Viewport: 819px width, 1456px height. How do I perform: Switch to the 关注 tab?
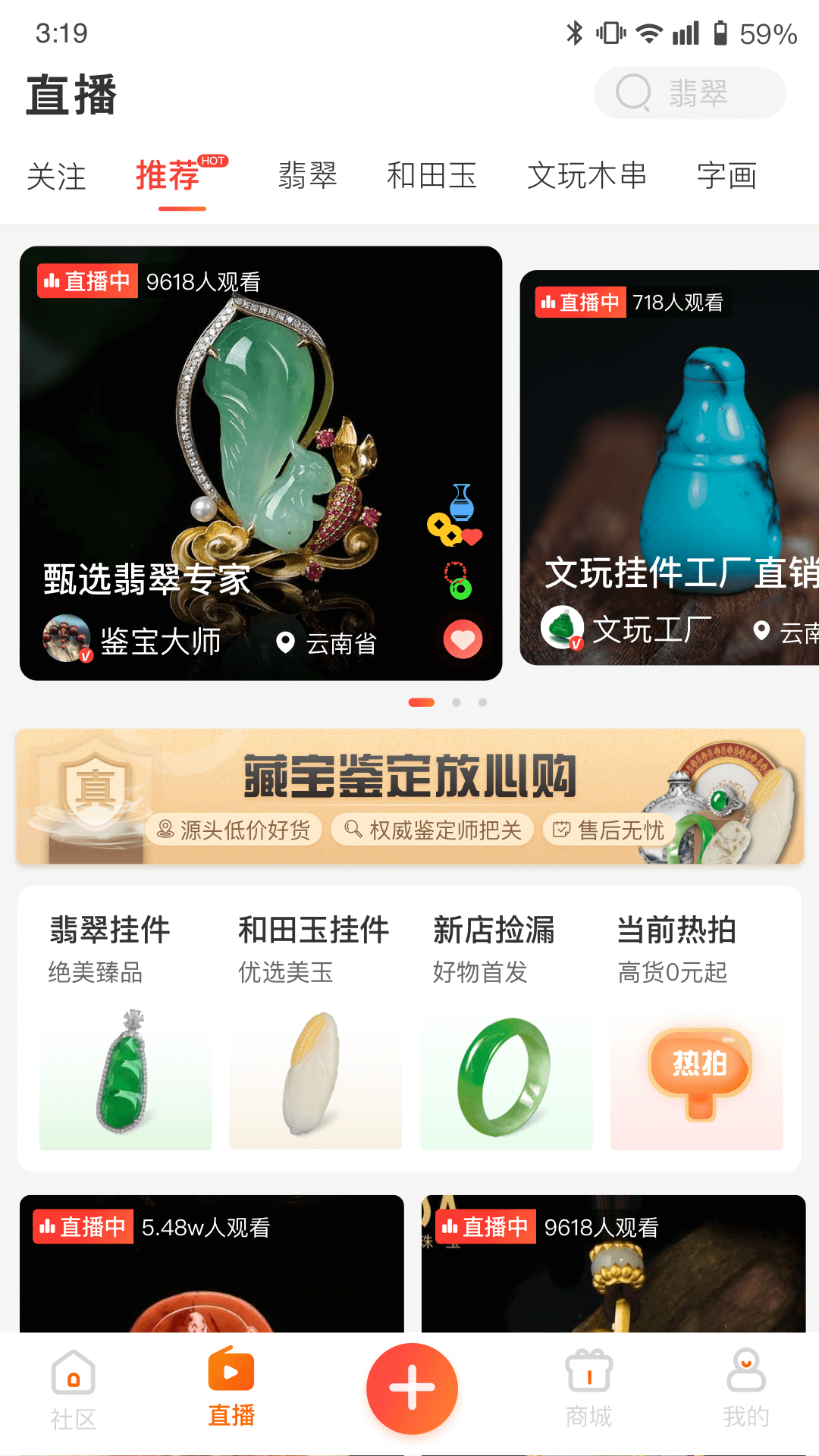click(x=56, y=176)
